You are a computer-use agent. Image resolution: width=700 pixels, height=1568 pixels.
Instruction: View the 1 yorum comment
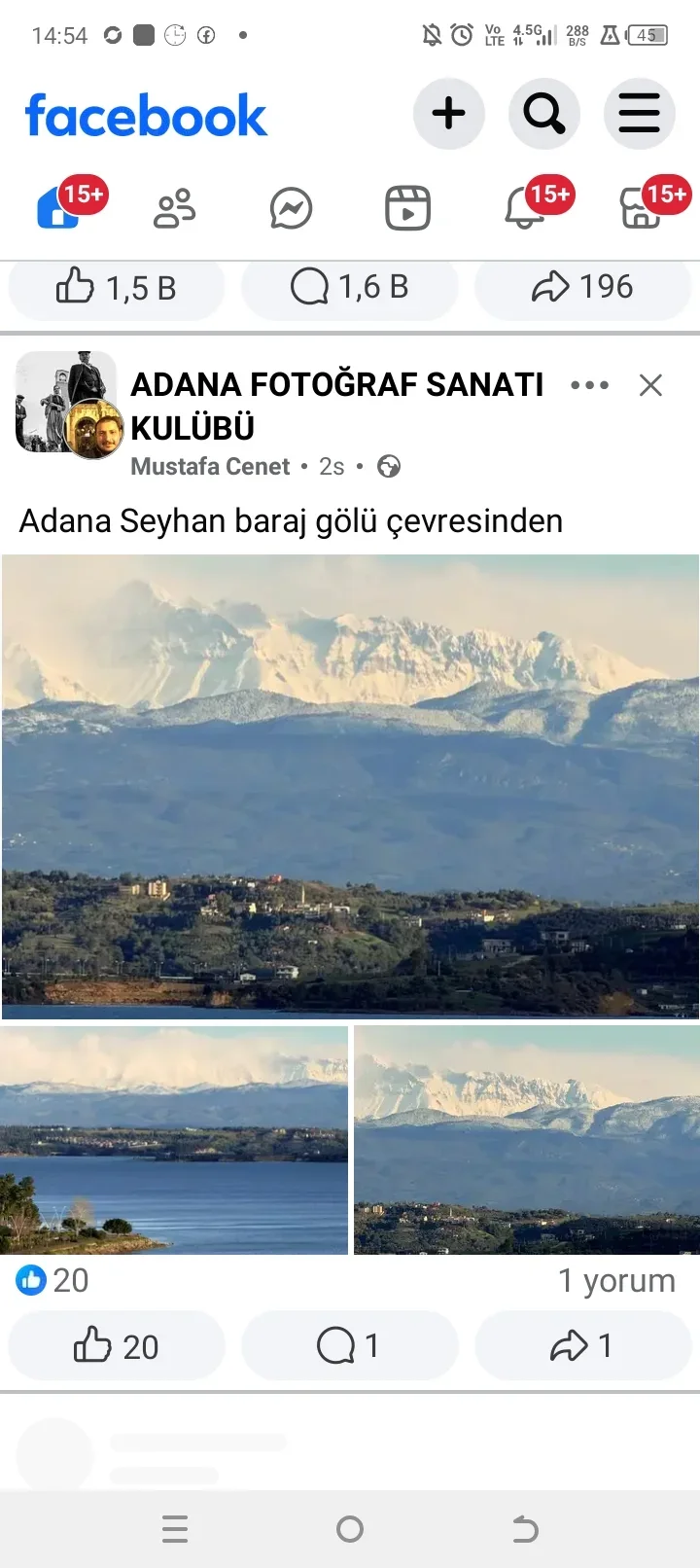[x=618, y=1281]
